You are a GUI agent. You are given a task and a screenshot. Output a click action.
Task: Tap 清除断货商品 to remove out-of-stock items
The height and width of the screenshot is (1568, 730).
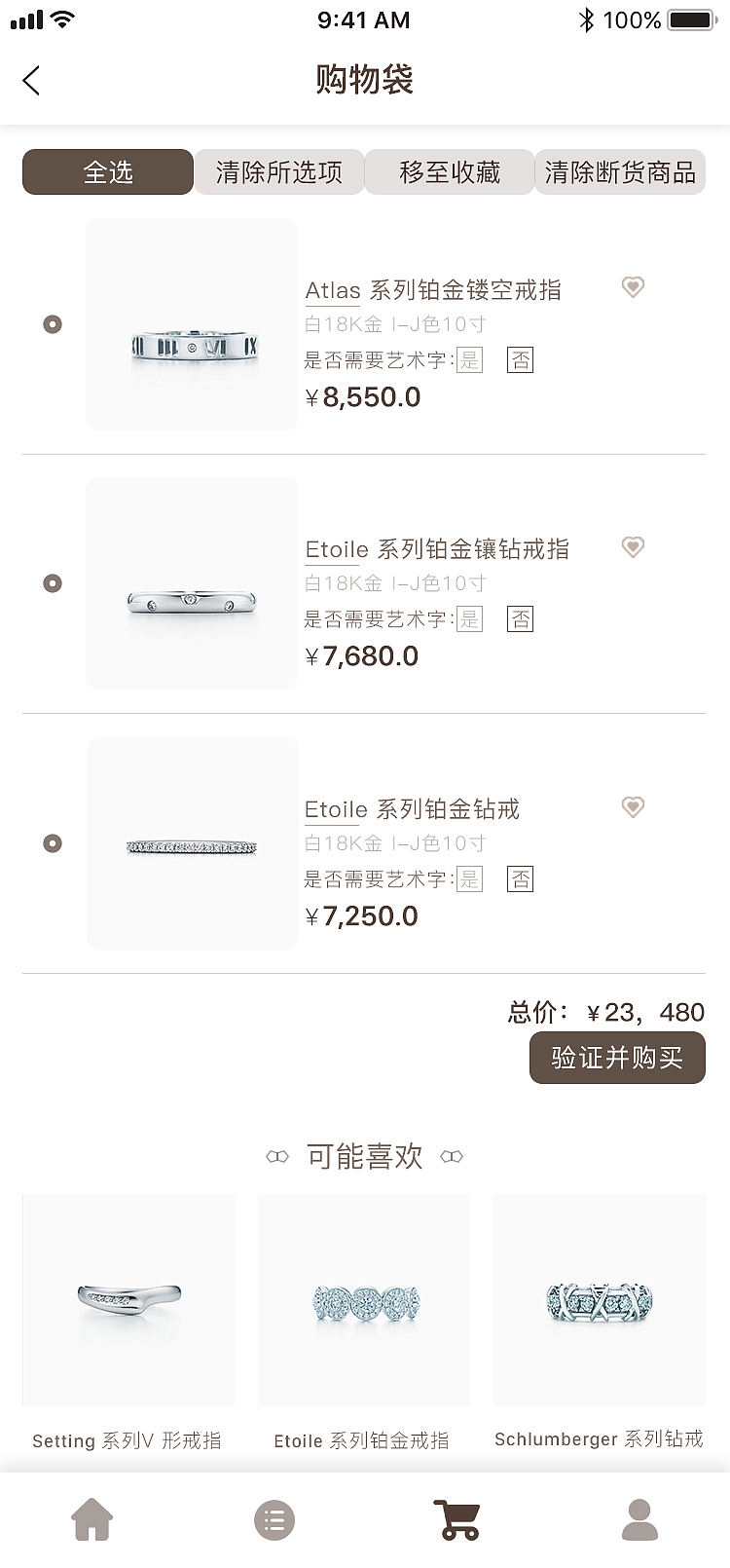click(620, 172)
